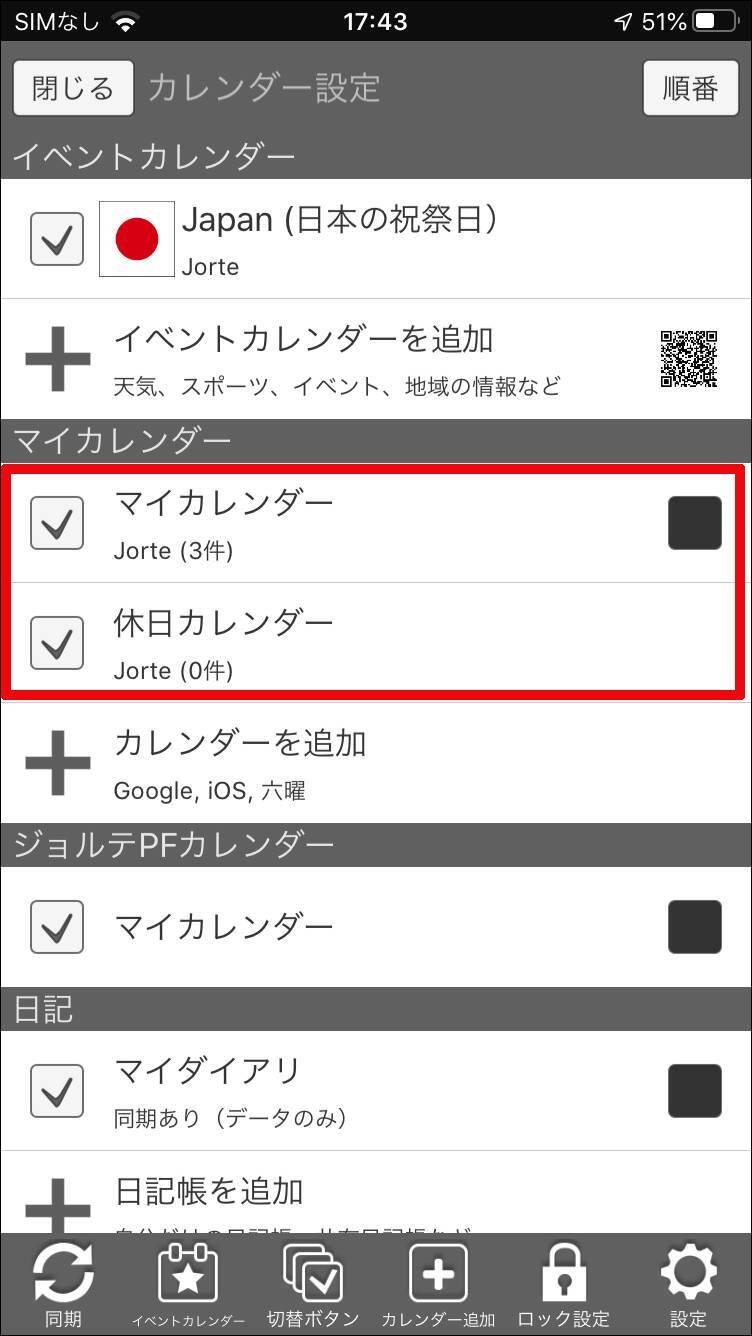Uncheck the Japan (日本の祝祭日) calendar checkbox
This screenshot has height=1336, width=752.
point(57,239)
